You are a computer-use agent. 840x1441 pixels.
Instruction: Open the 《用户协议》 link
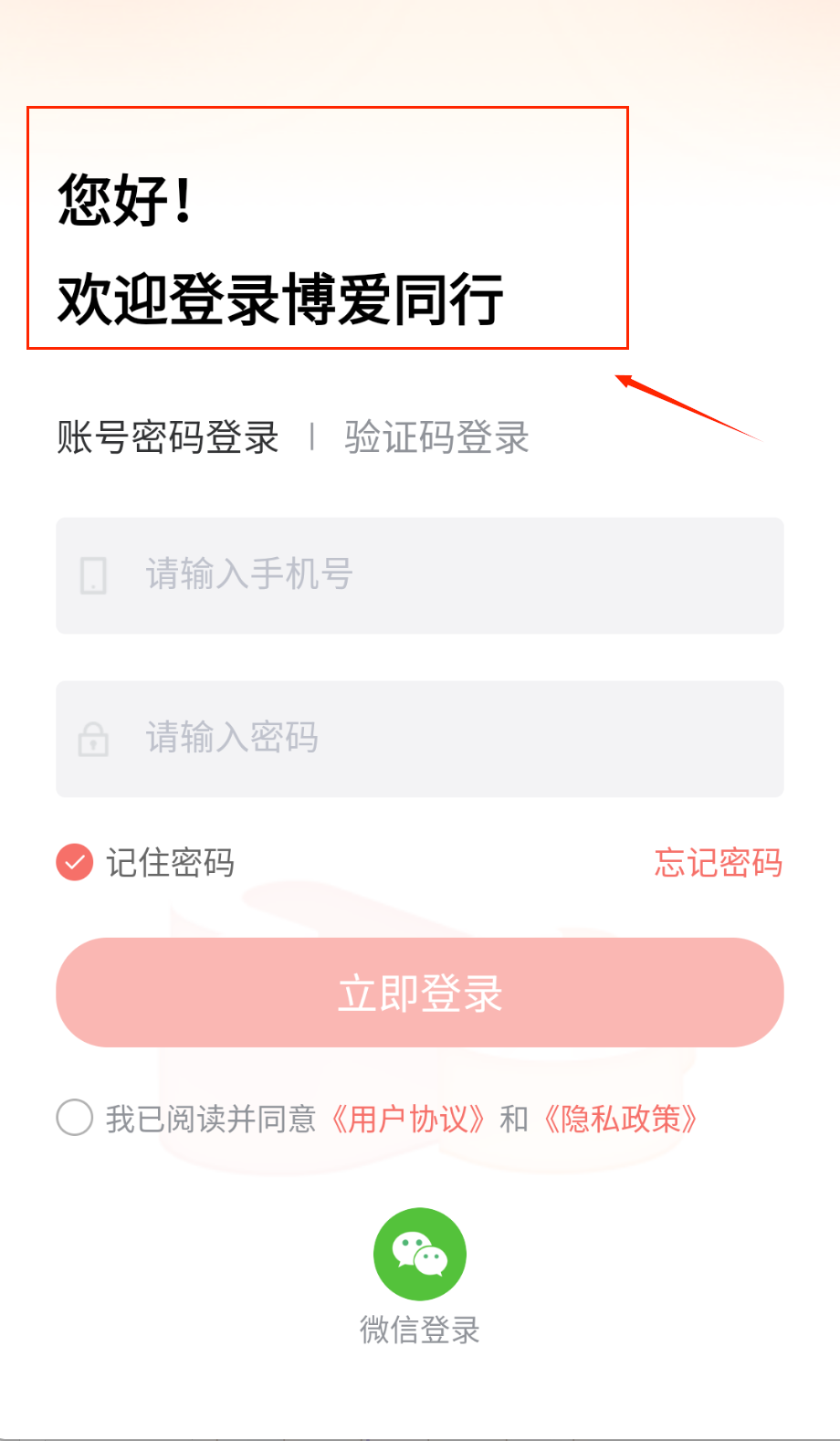pyautogui.click(x=407, y=1119)
